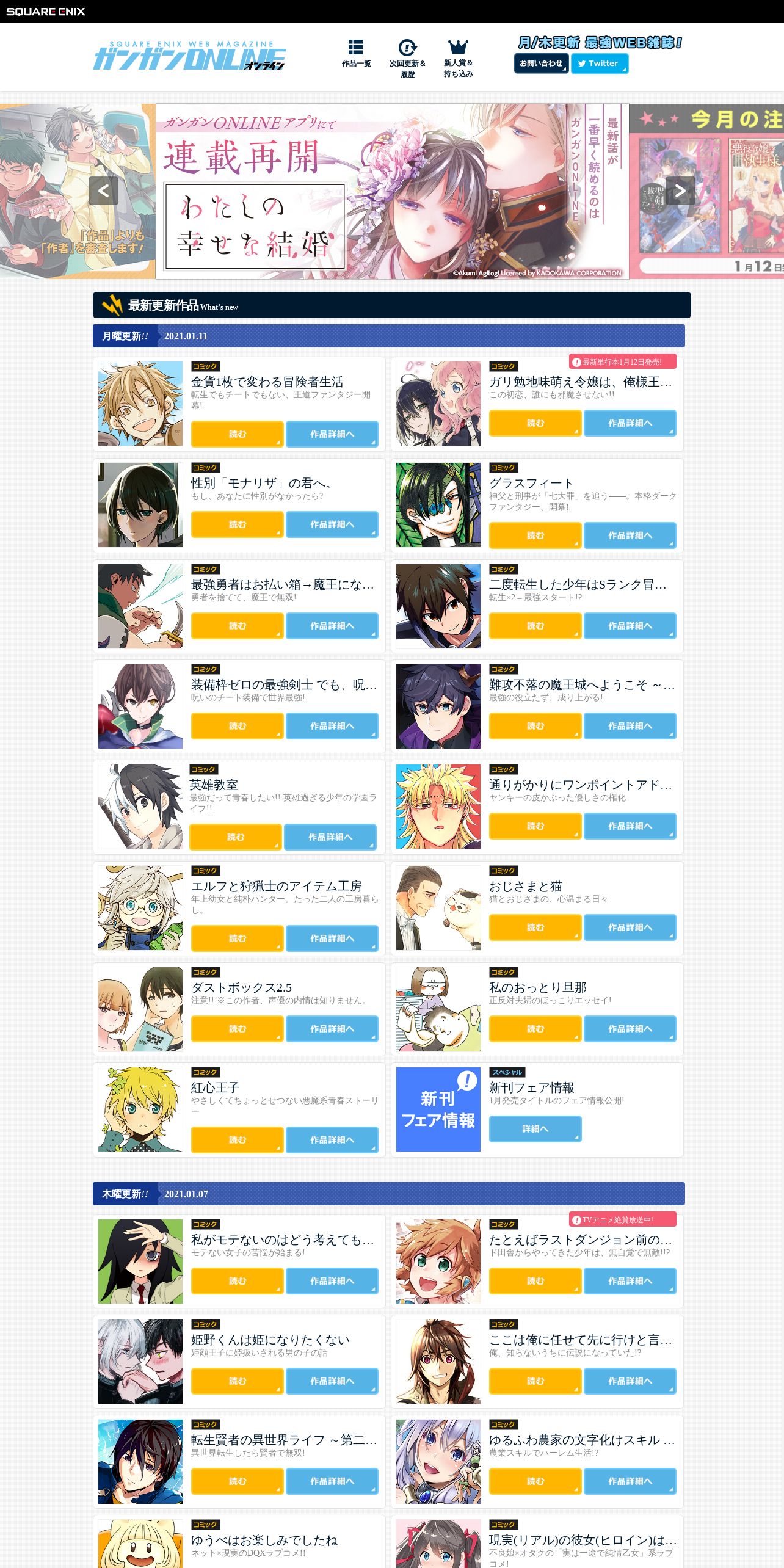
Task: Go to Gangan ONLINE home logo
Action: pos(189,56)
